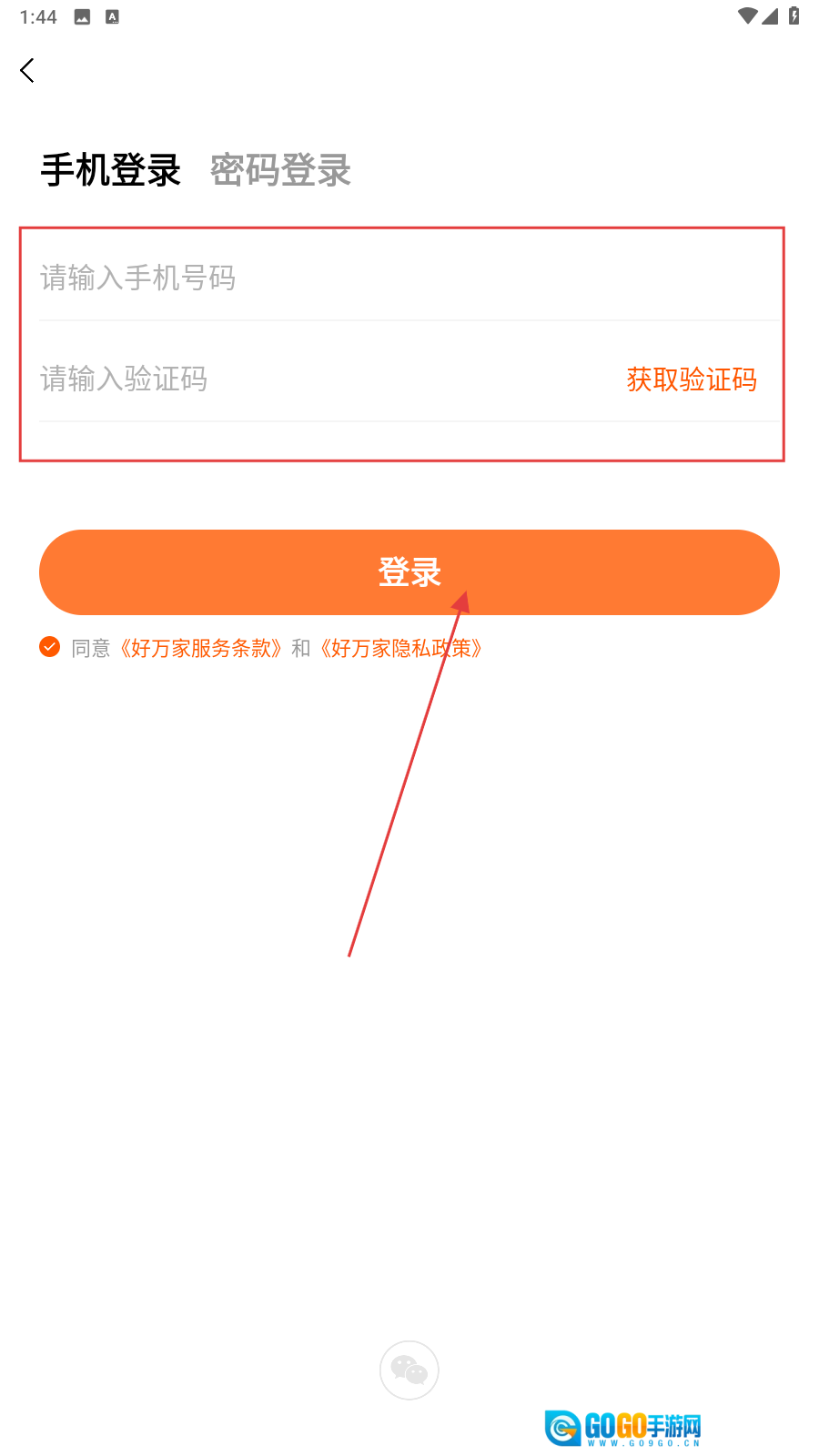819x1456 pixels.
Task: Open the 好万家服务条款 link
Action: pyautogui.click(x=202, y=648)
